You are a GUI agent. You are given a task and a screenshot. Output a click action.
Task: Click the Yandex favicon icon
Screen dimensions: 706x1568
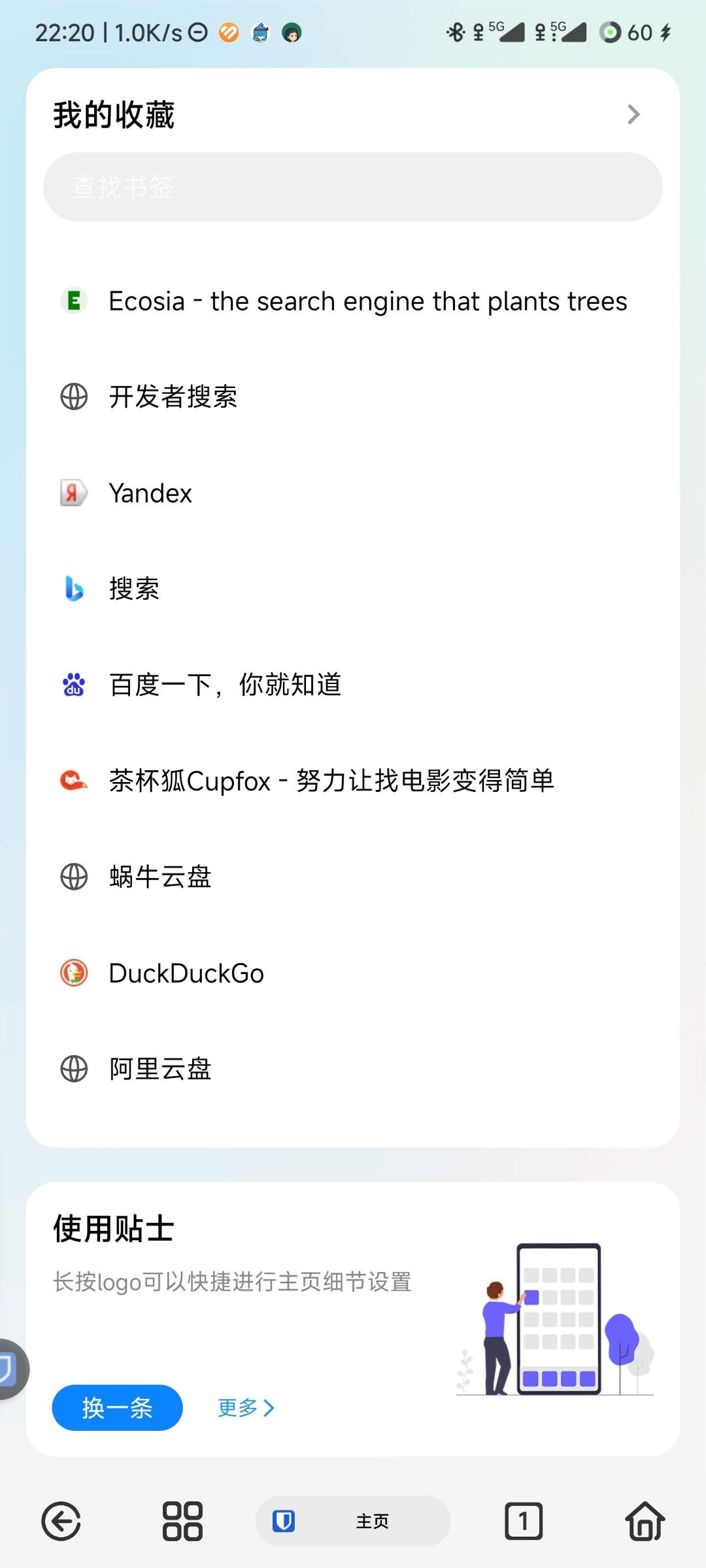coord(73,493)
